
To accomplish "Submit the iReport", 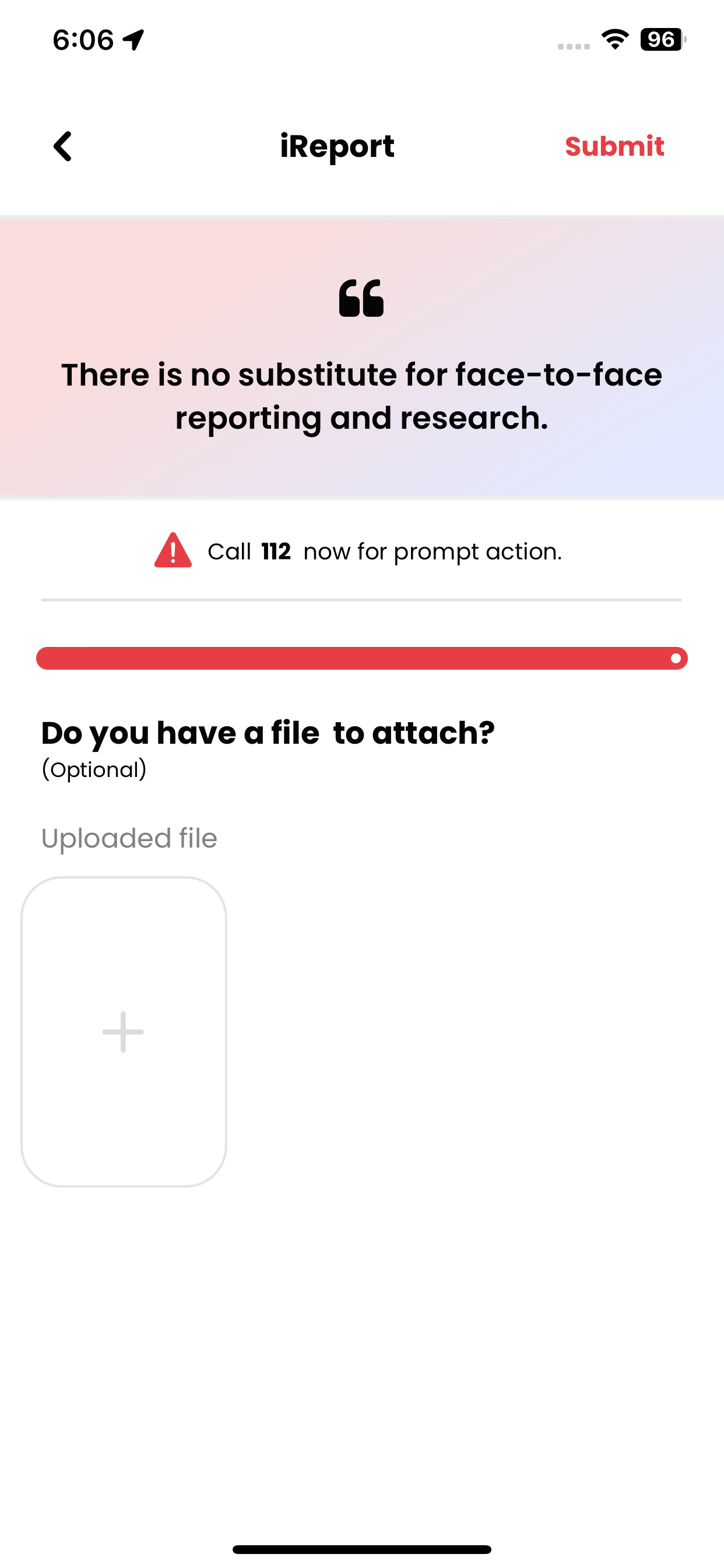I will (x=614, y=146).
